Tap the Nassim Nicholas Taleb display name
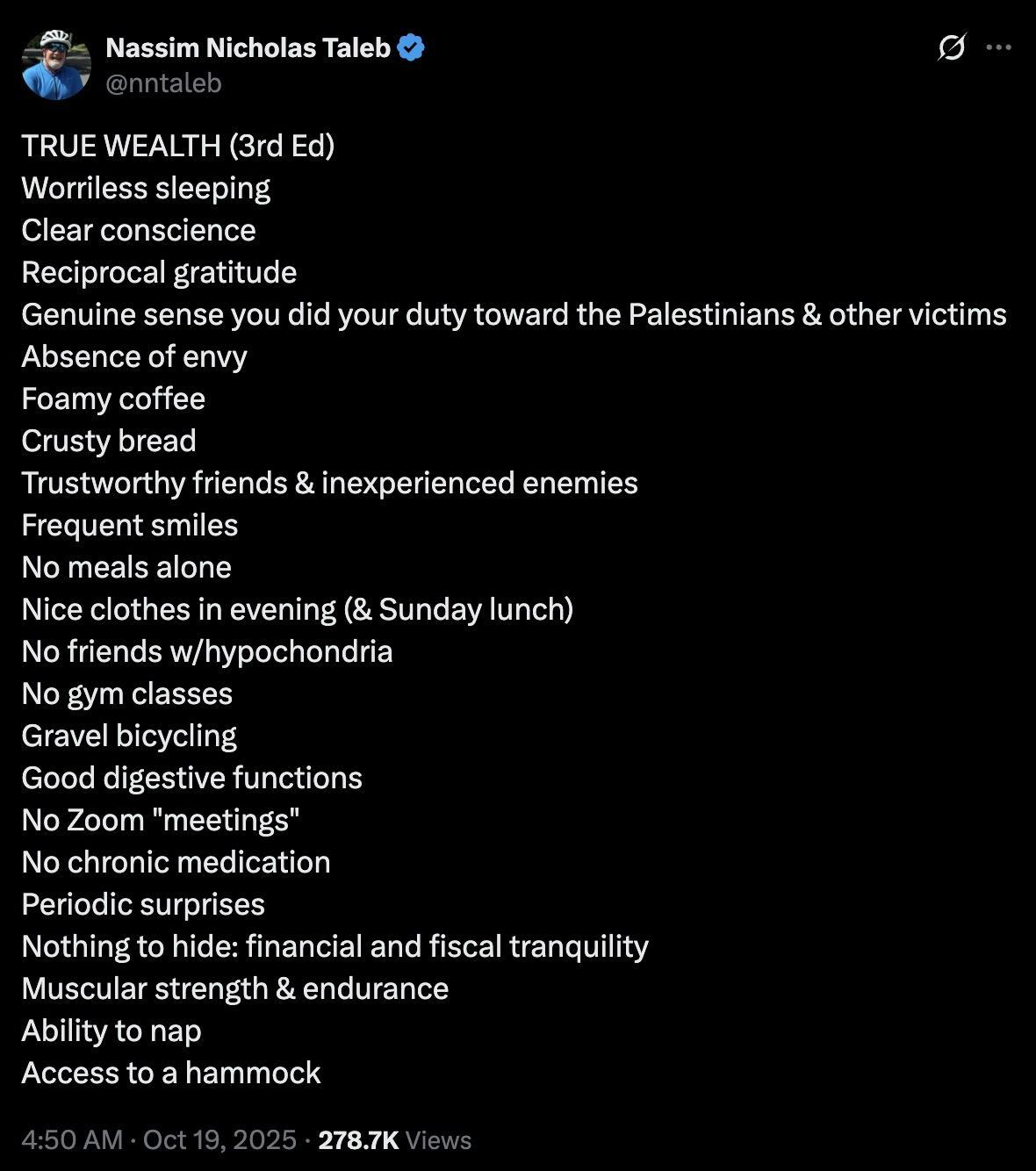This screenshot has height=1171, width=1036. click(x=248, y=47)
